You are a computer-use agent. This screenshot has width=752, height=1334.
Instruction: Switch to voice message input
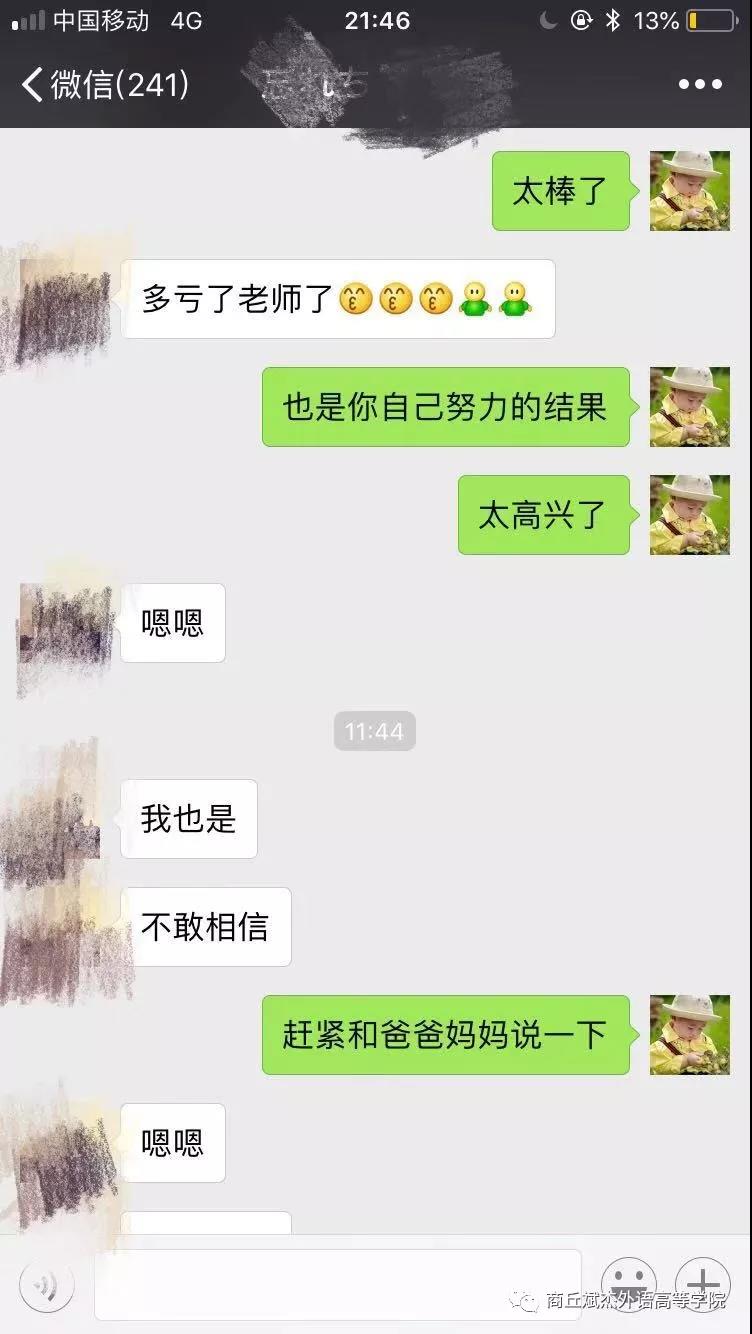(x=46, y=1284)
